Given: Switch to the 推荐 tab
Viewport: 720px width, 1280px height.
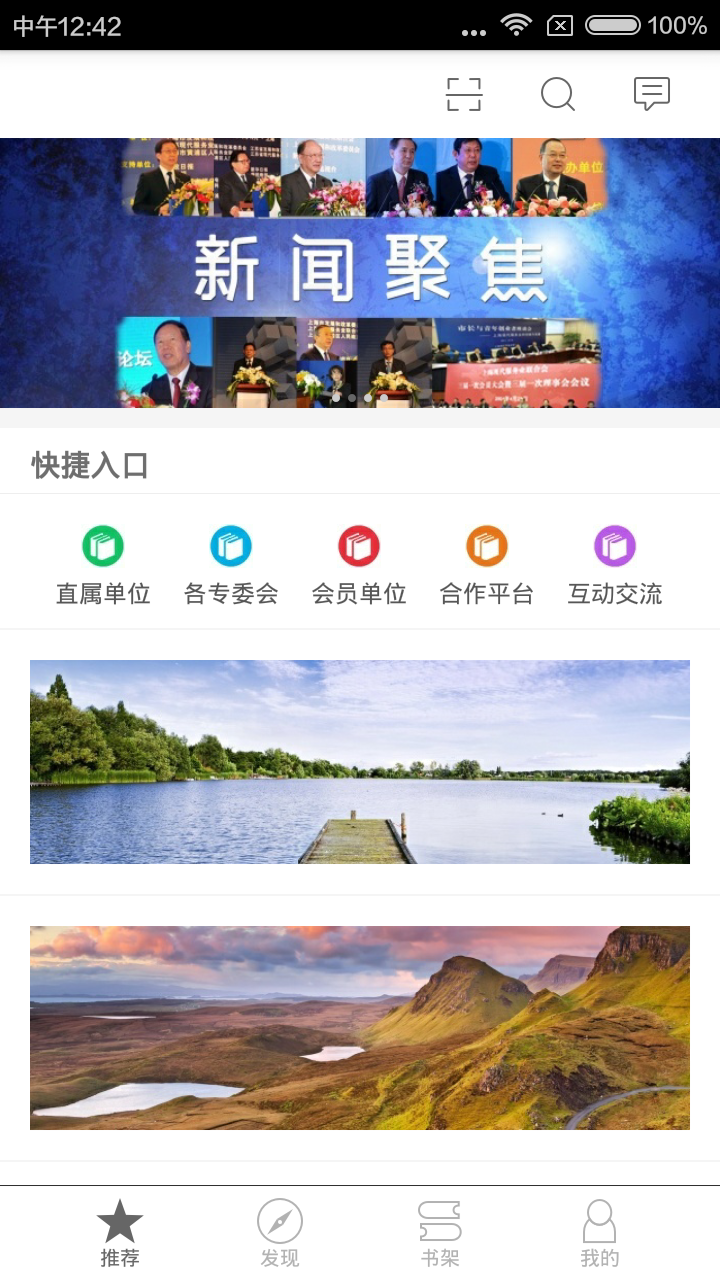Looking at the screenshot, I should 120,1230.
